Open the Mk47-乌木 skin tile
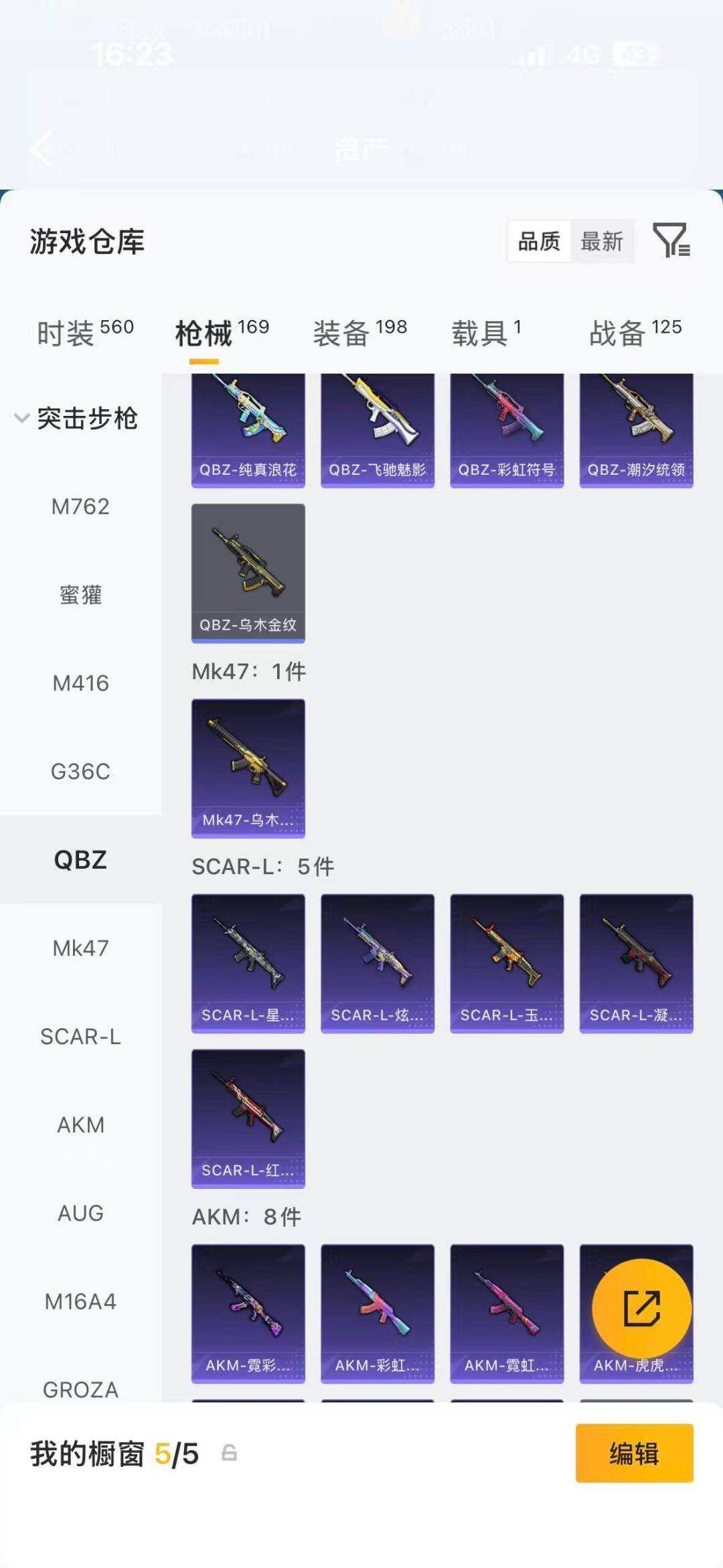 click(x=248, y=768)
